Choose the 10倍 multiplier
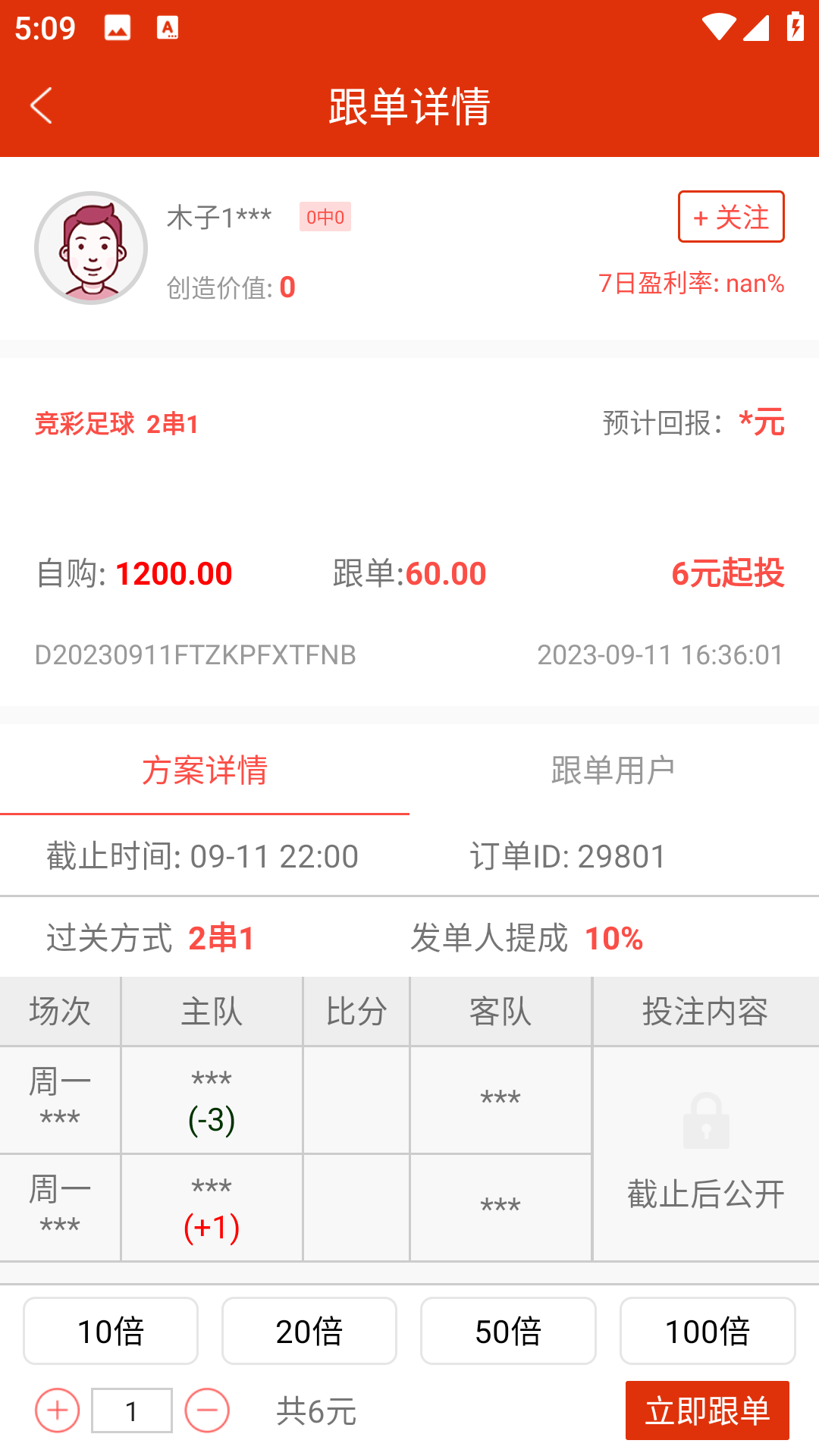Screen dimensions: 819x1456 coord(111,1331)
